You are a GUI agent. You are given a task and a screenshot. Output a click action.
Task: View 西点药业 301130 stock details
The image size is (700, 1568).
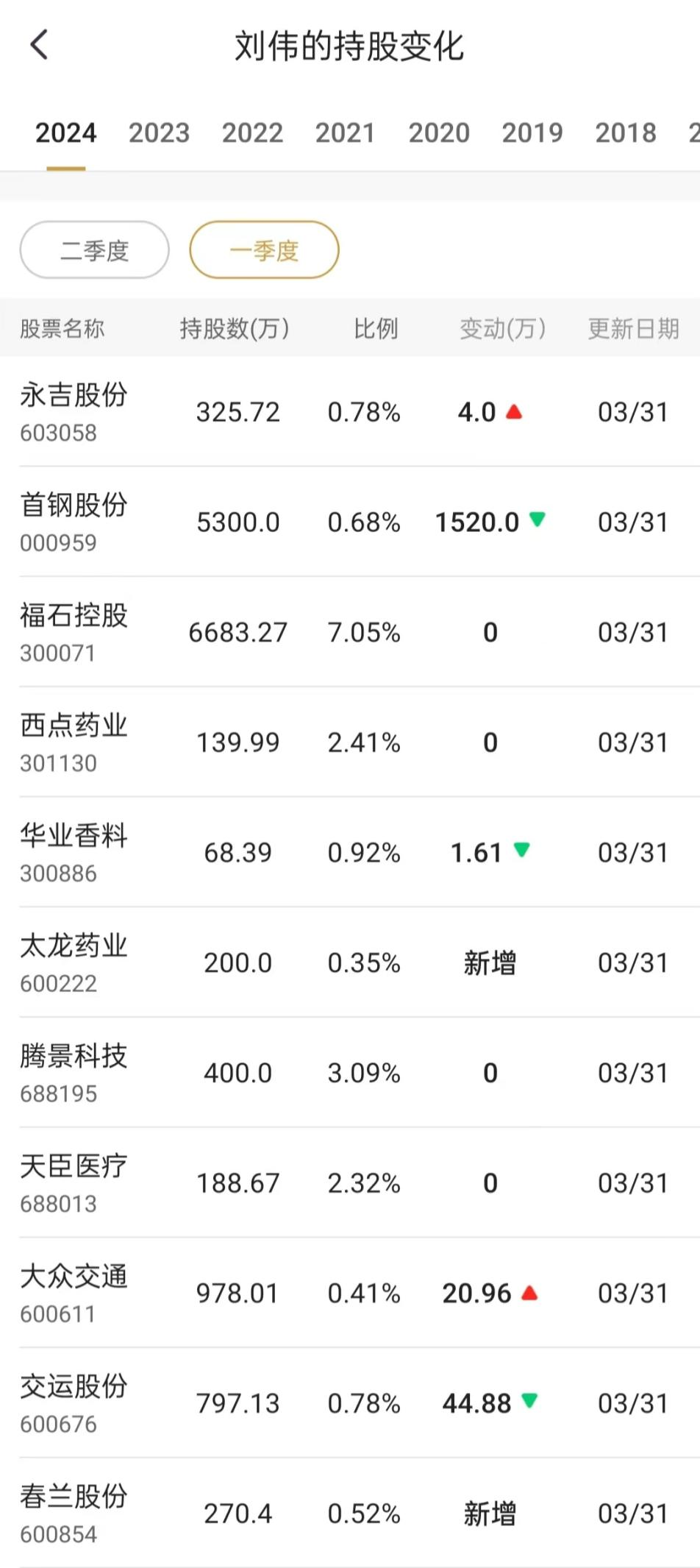[x=350, y=742]
